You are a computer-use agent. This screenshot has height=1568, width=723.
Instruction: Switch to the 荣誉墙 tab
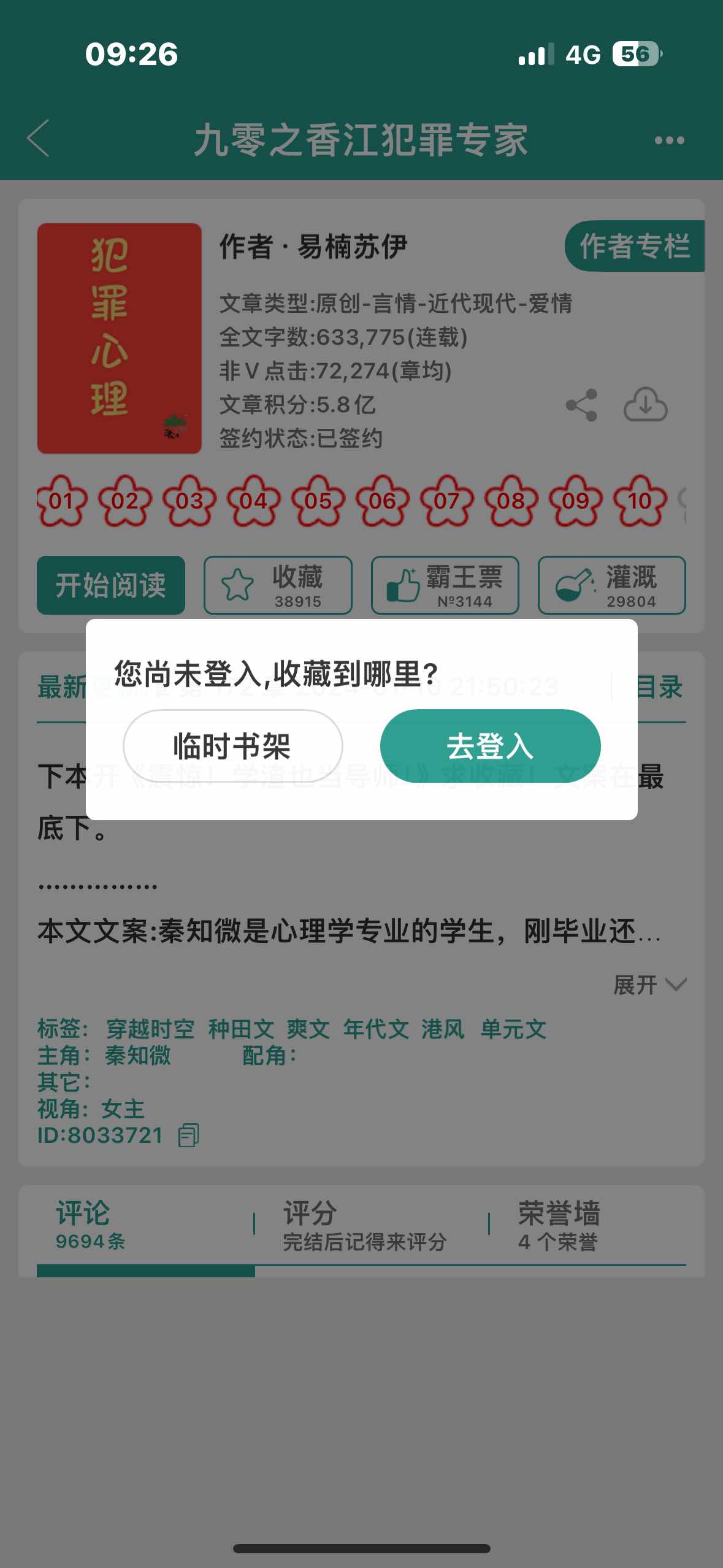click(x=558, y=1225)
